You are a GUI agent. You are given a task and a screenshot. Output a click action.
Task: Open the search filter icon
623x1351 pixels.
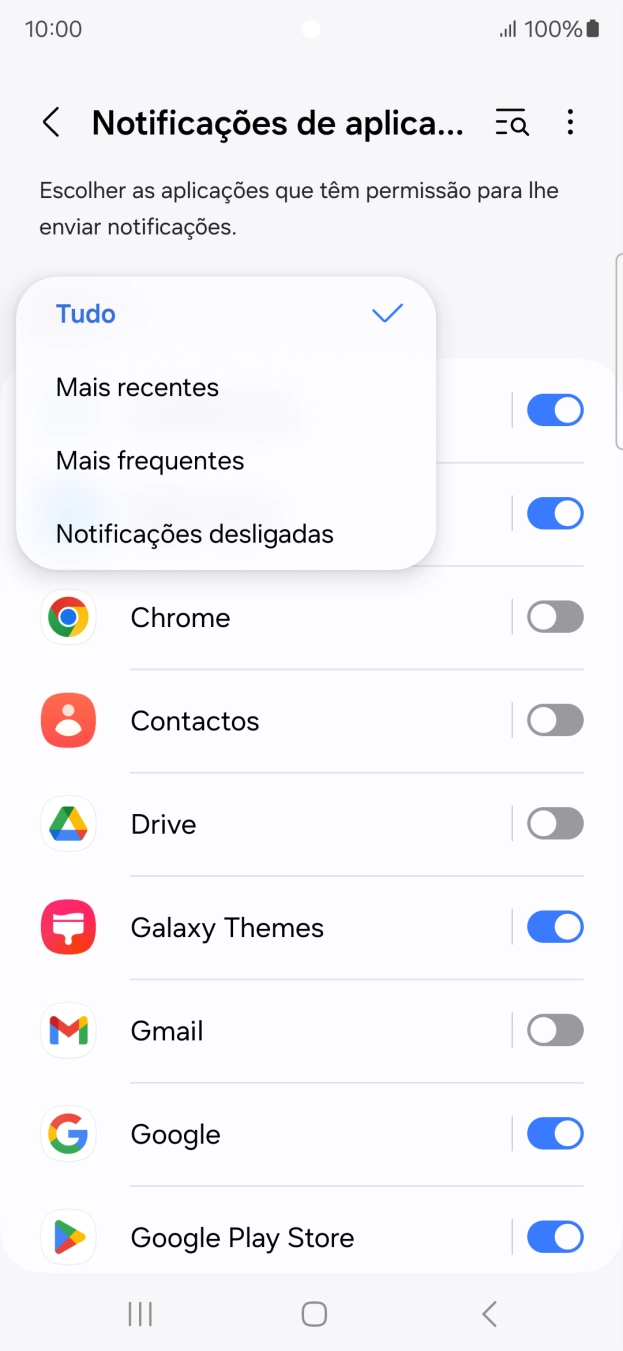click(x=512, y=123)
